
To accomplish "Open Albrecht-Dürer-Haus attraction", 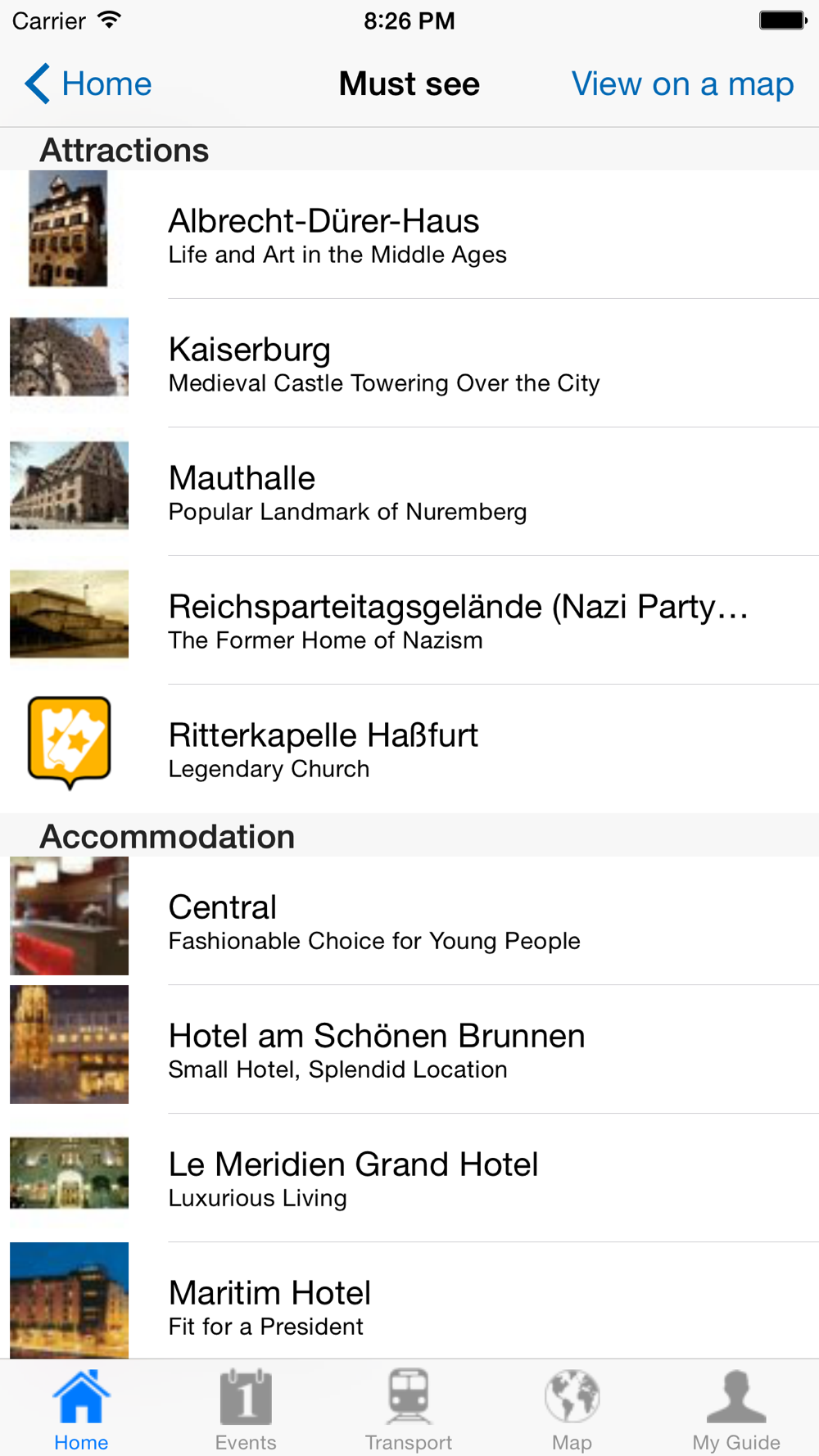I will [x=409, y=234].
